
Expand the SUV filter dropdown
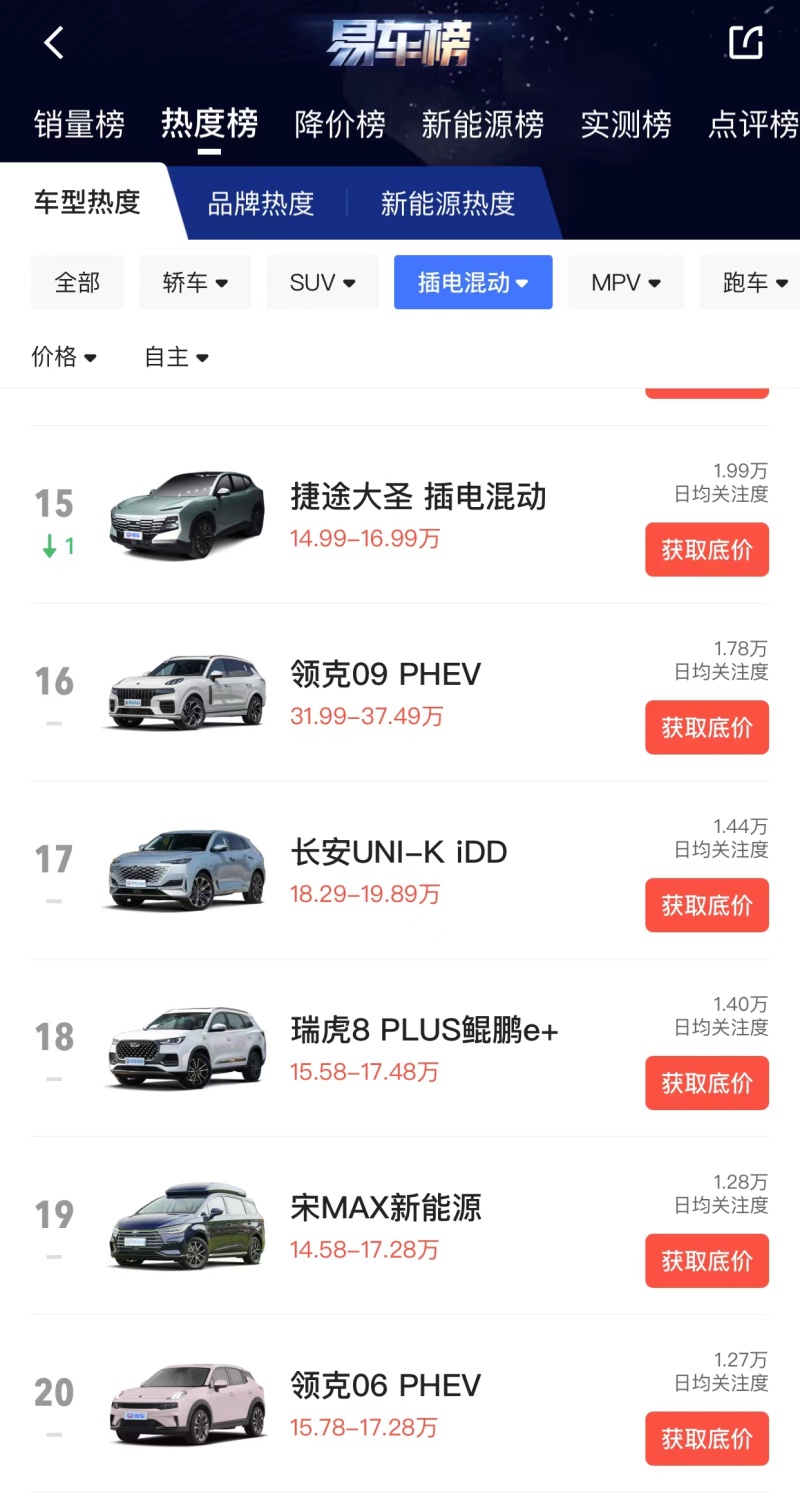tap(322, 283)
